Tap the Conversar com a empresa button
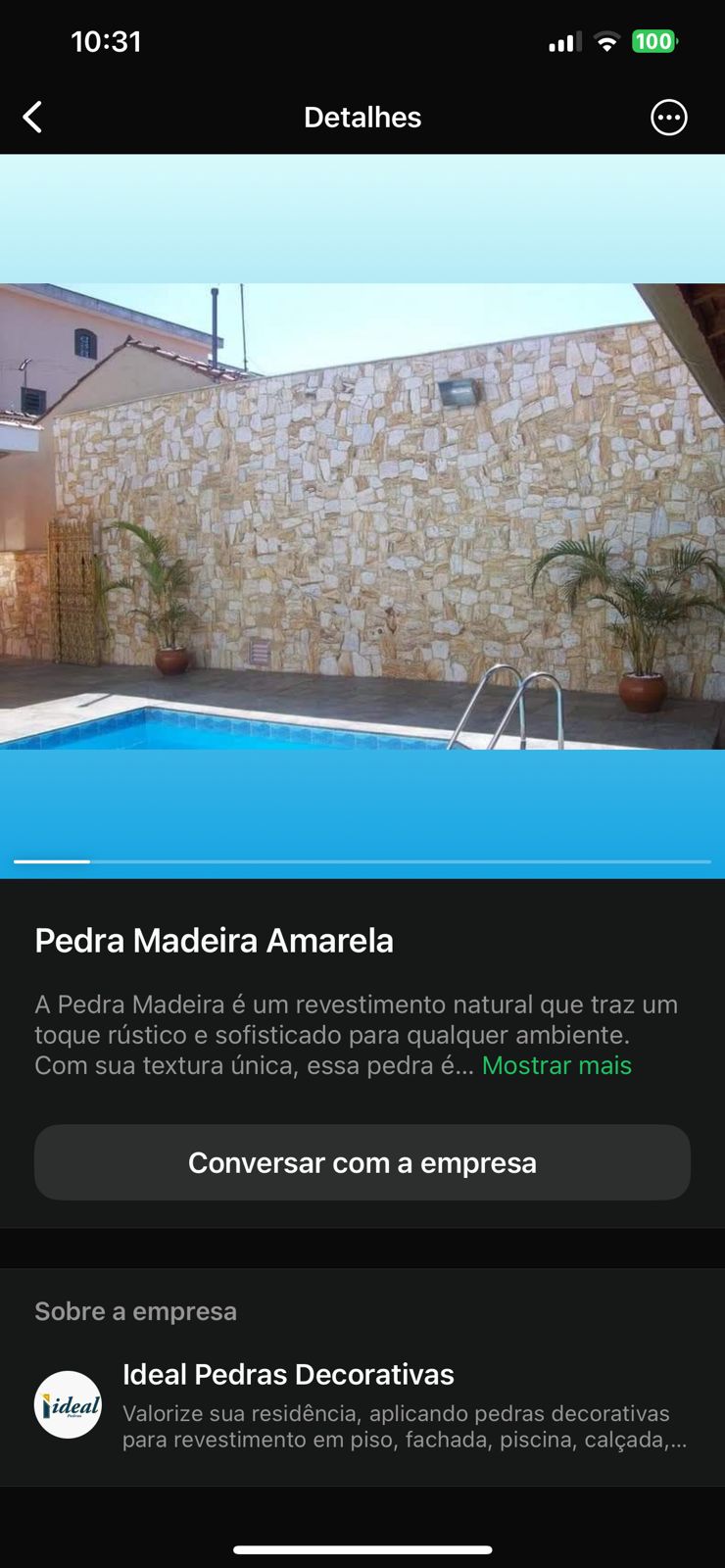Viewport: 725px width, 1568px height. pos(362,1162)
